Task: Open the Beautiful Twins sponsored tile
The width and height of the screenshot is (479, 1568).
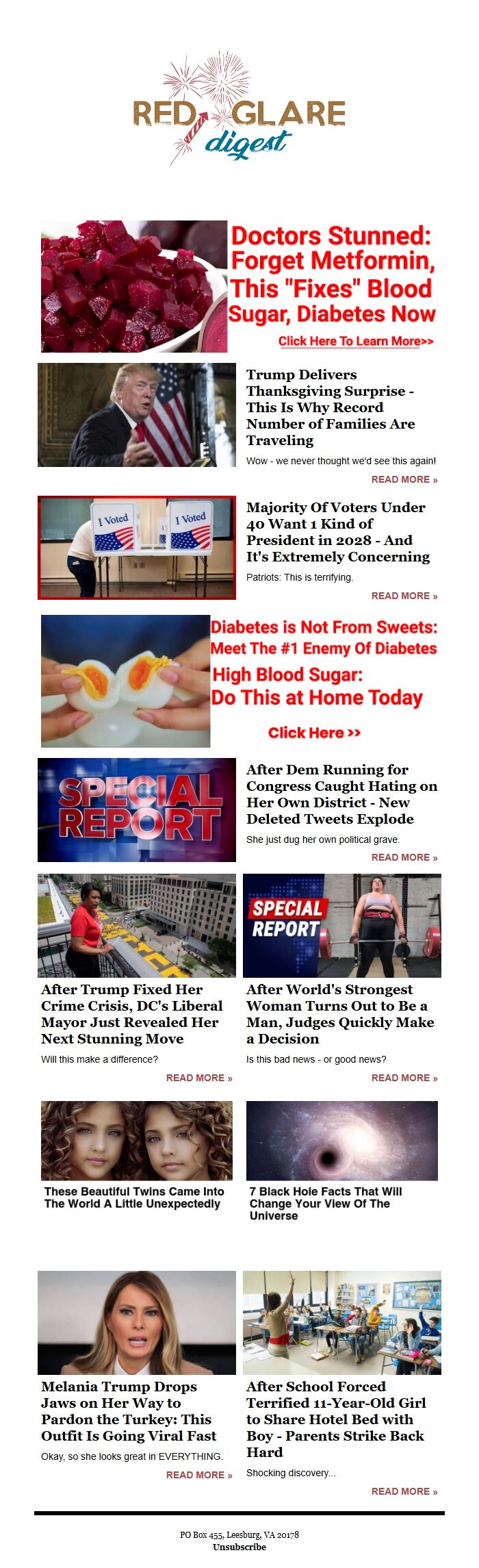Action: [x=137, y=1157]
